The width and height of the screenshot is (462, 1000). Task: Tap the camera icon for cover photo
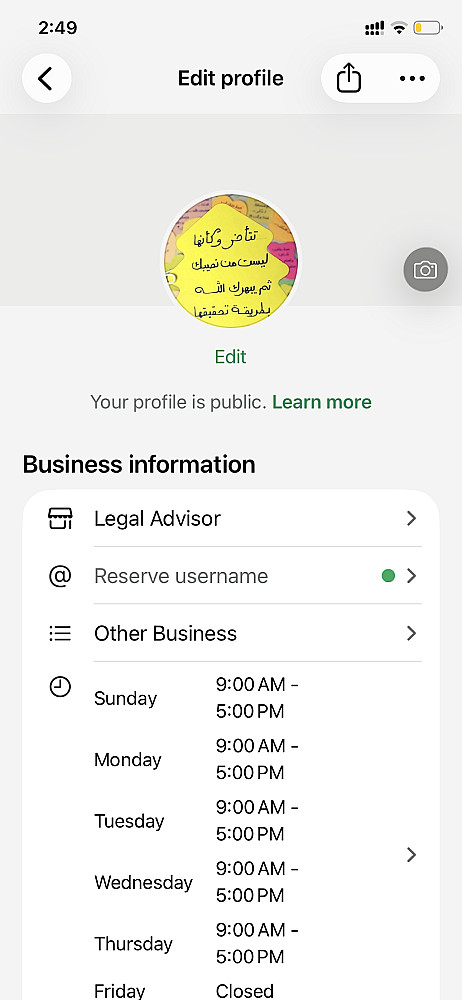pos(426,270)
